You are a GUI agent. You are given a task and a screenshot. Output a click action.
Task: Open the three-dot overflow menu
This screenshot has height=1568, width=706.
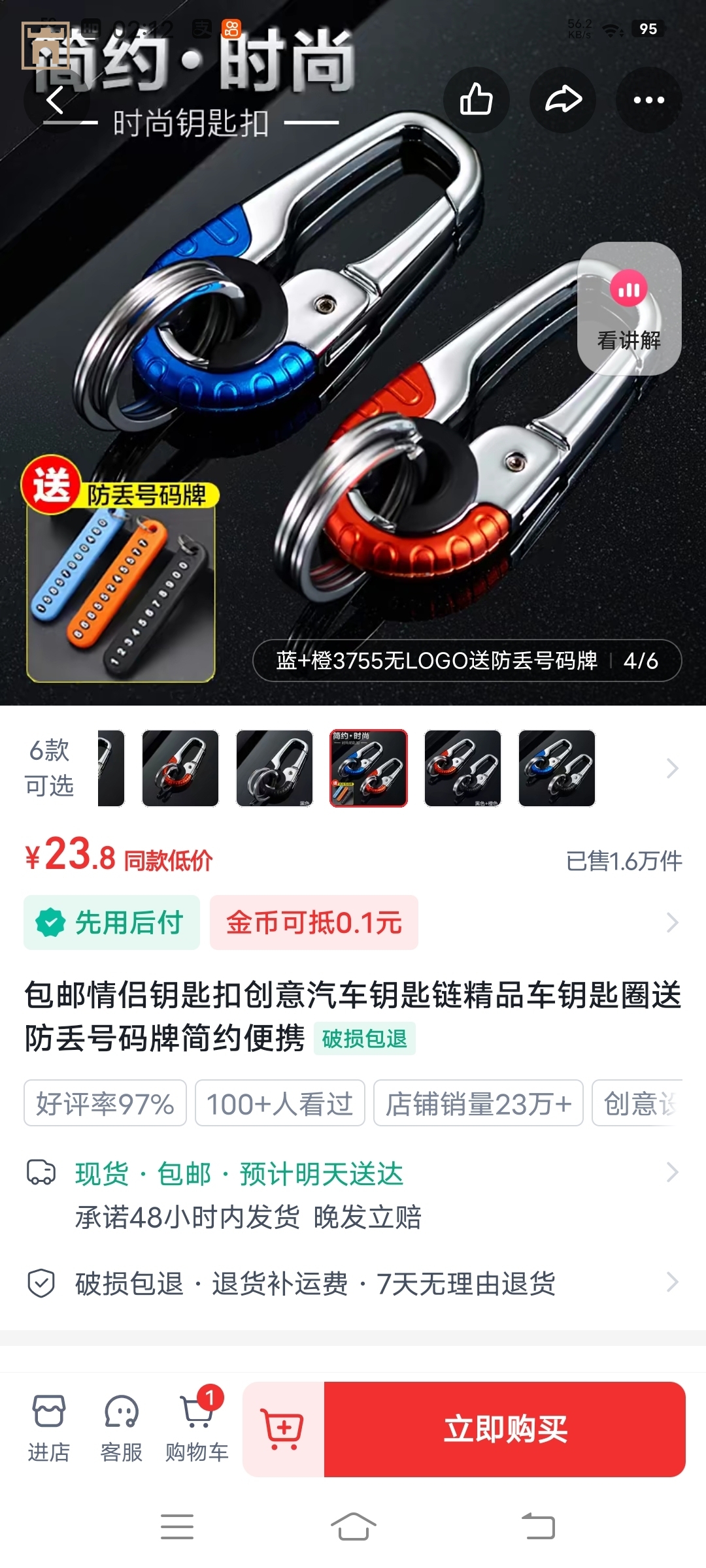point(648,100)
